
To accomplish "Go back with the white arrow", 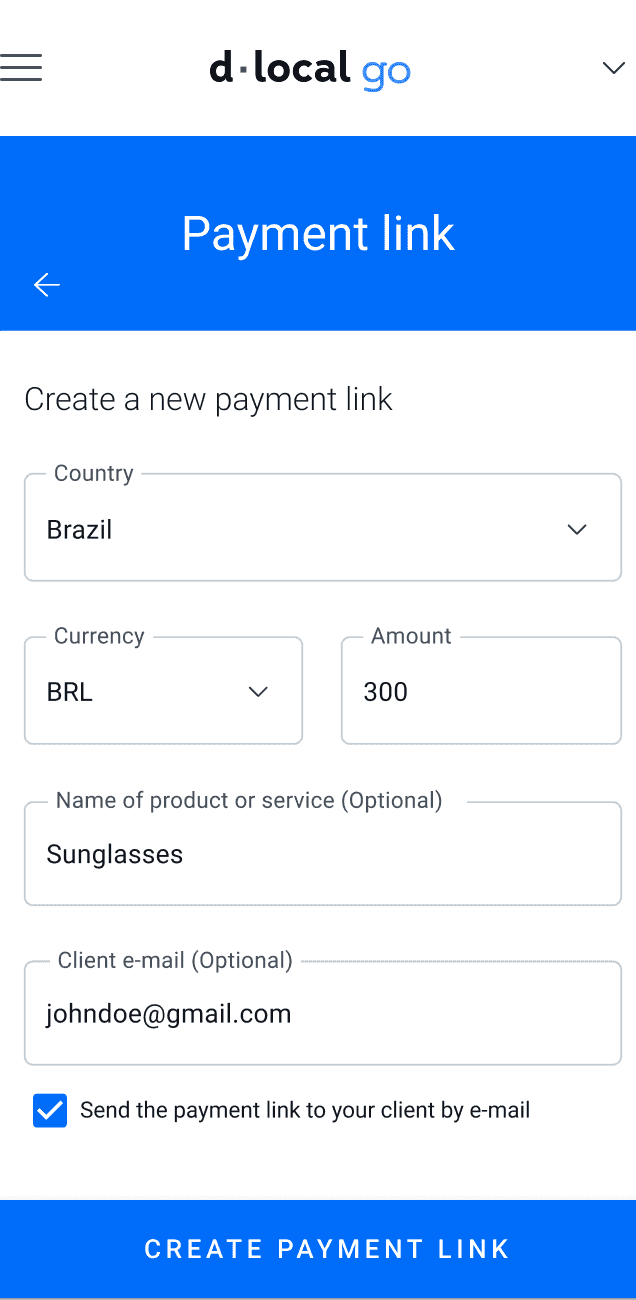I will [47, 285].
